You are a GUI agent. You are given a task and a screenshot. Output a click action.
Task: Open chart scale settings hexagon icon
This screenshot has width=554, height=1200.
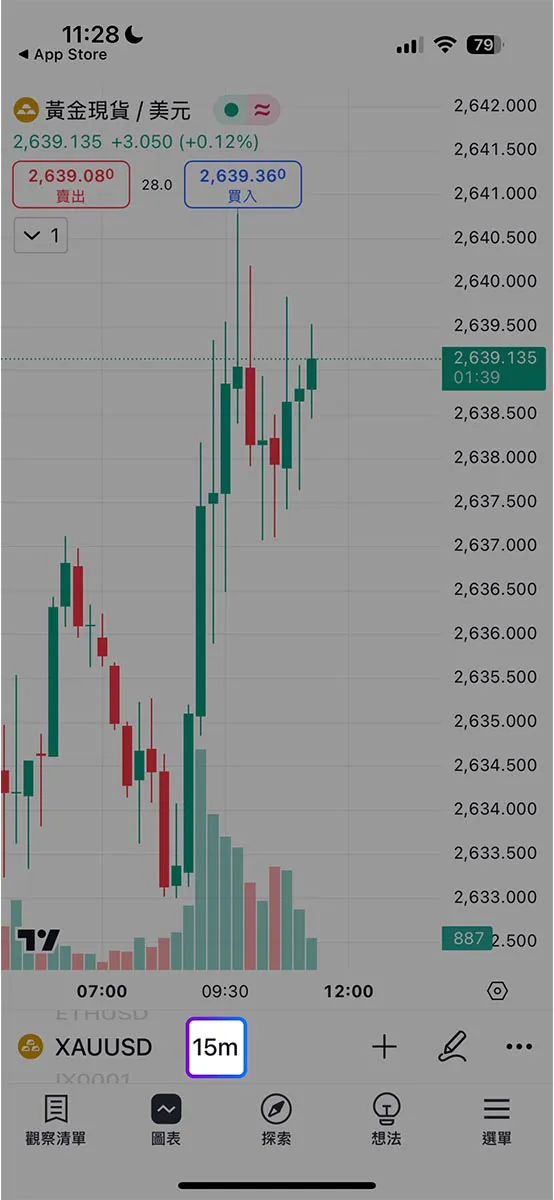pos(498,991)
